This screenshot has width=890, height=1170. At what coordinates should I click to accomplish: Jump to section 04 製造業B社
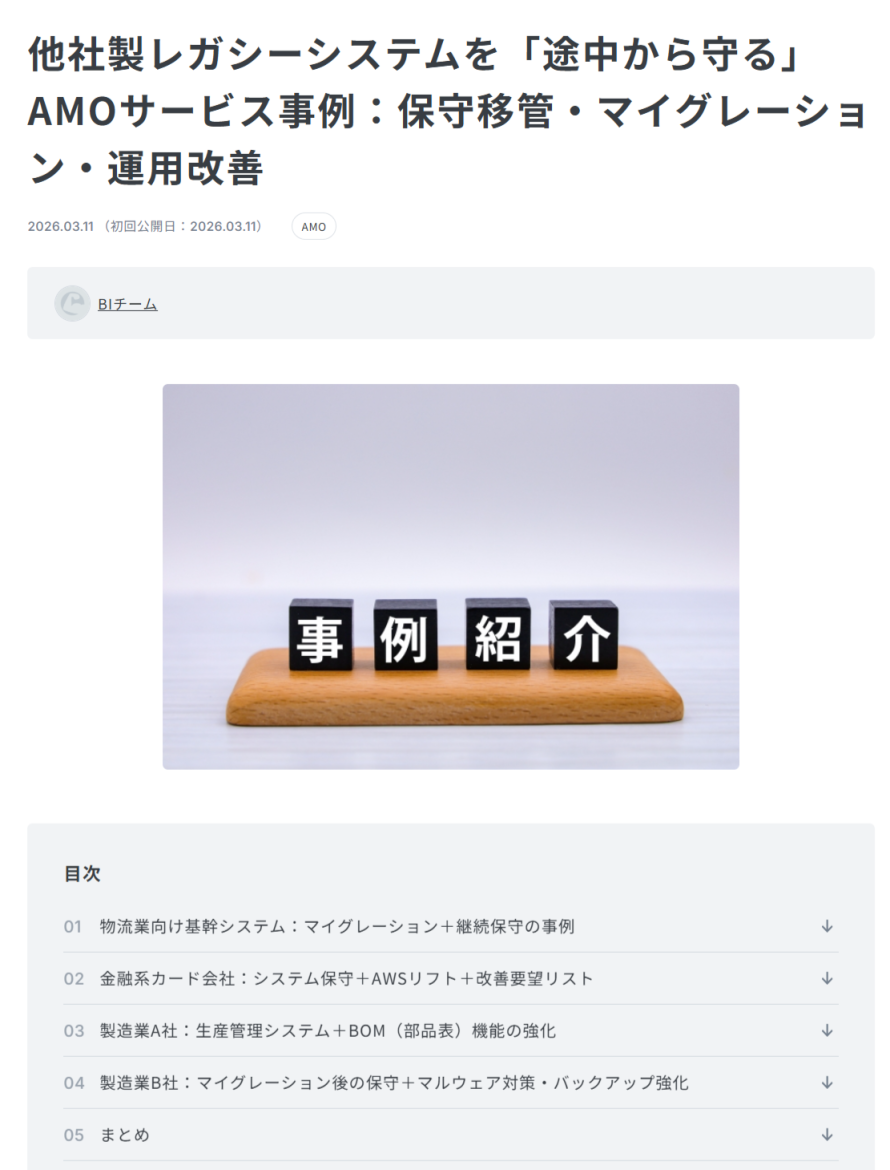(393, 1082)
